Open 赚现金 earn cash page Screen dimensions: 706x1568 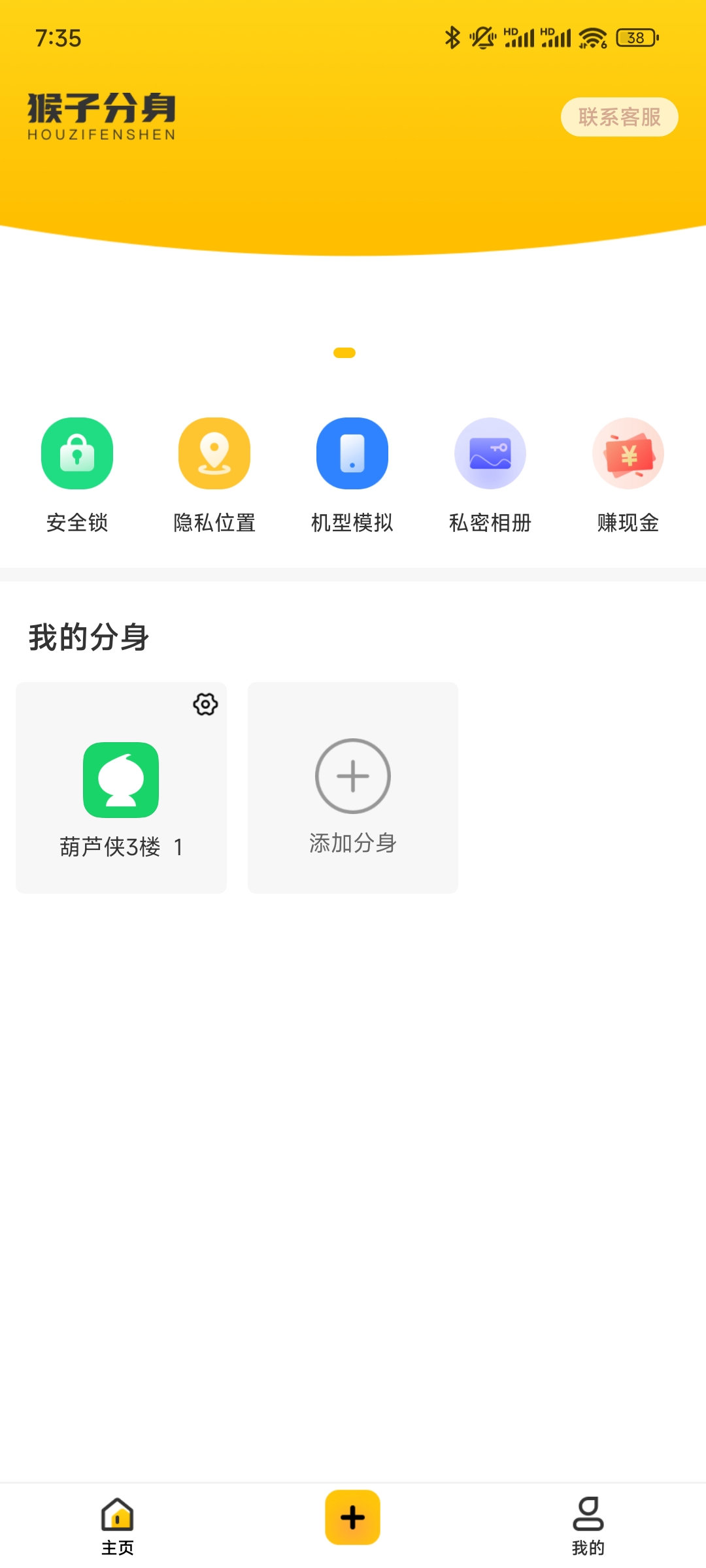[628, 453]
